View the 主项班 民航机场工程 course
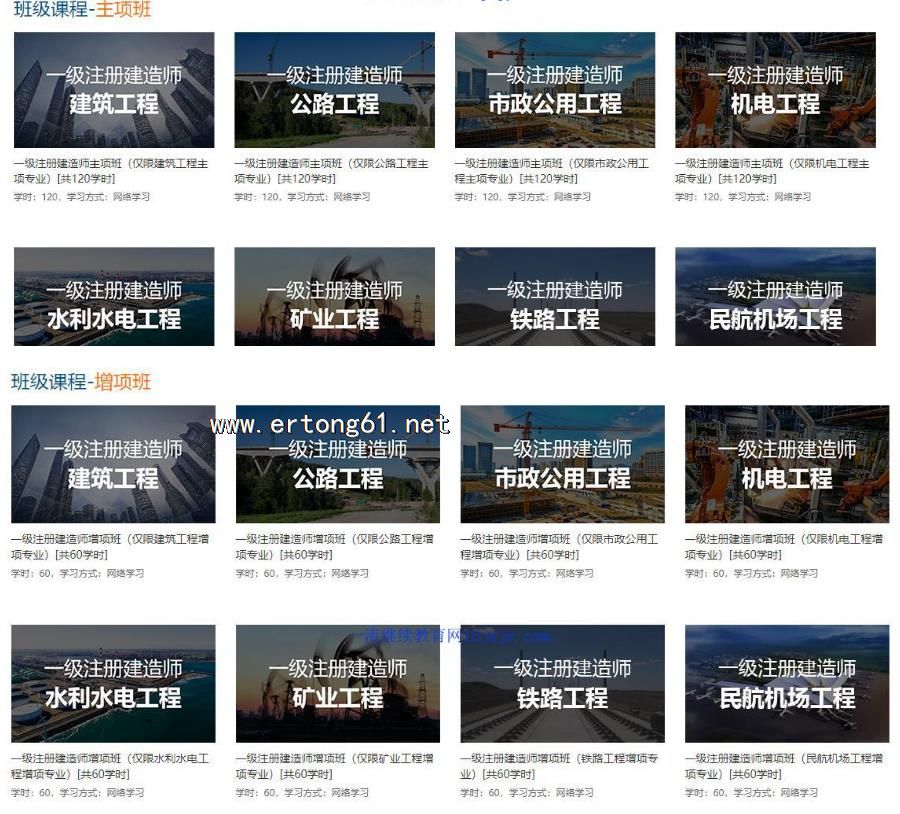The image size is (900, 814). [775, 297]
